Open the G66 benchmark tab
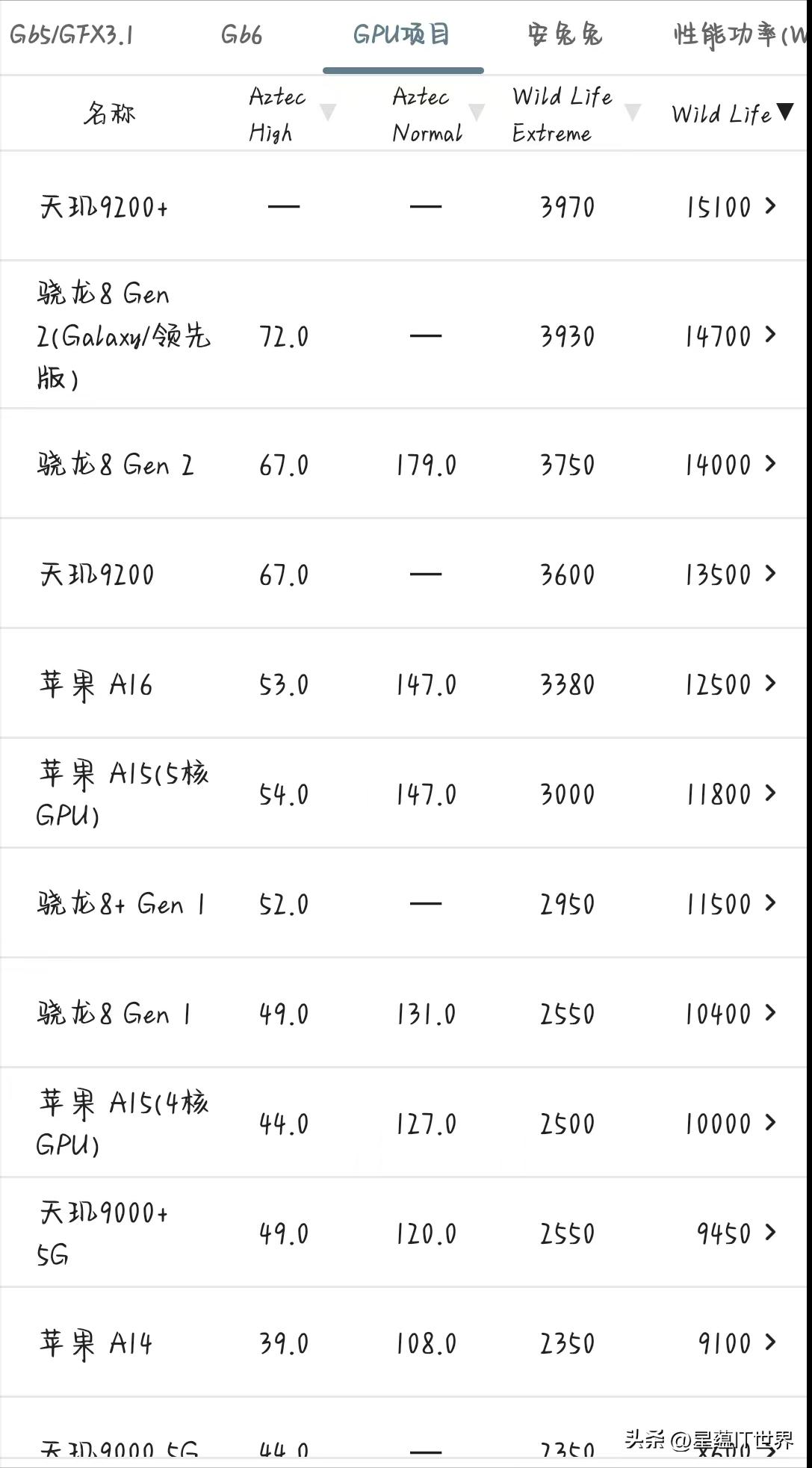This screenshot has height=1468, width=812. [x=241, y=33]
